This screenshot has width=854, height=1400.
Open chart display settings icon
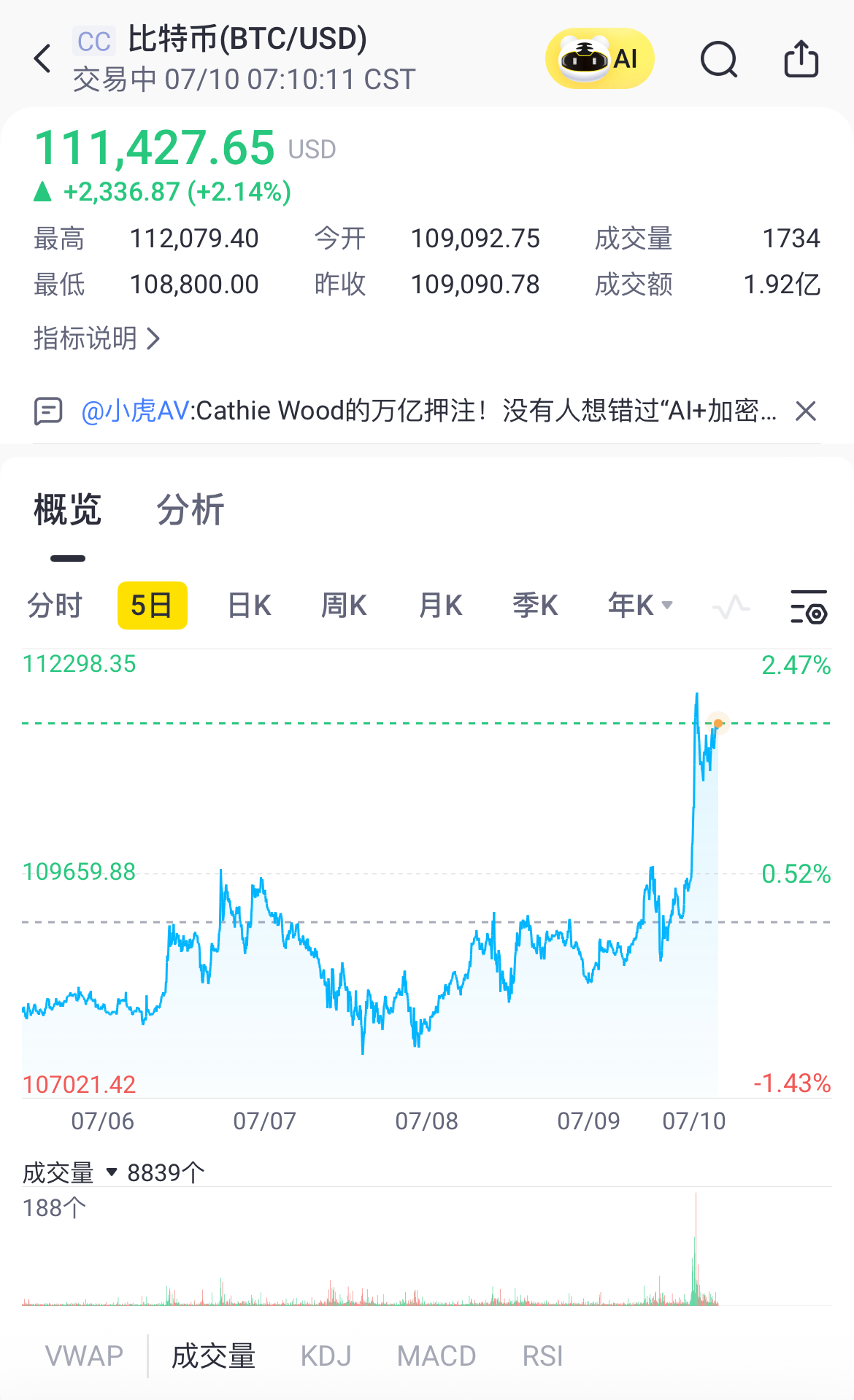(809, 606)
